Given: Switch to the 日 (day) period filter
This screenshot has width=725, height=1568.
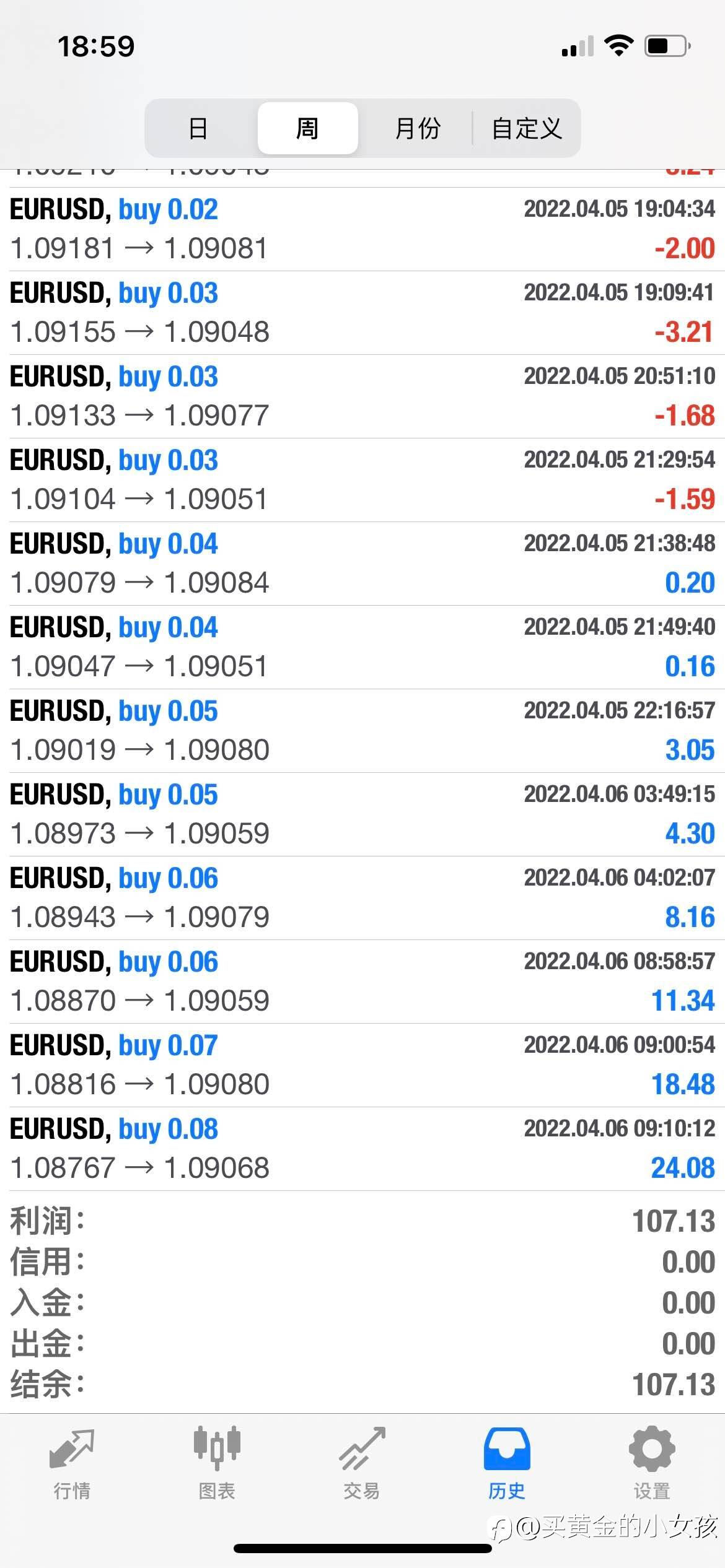Looking at the screenshot, I should pos(198,128).
